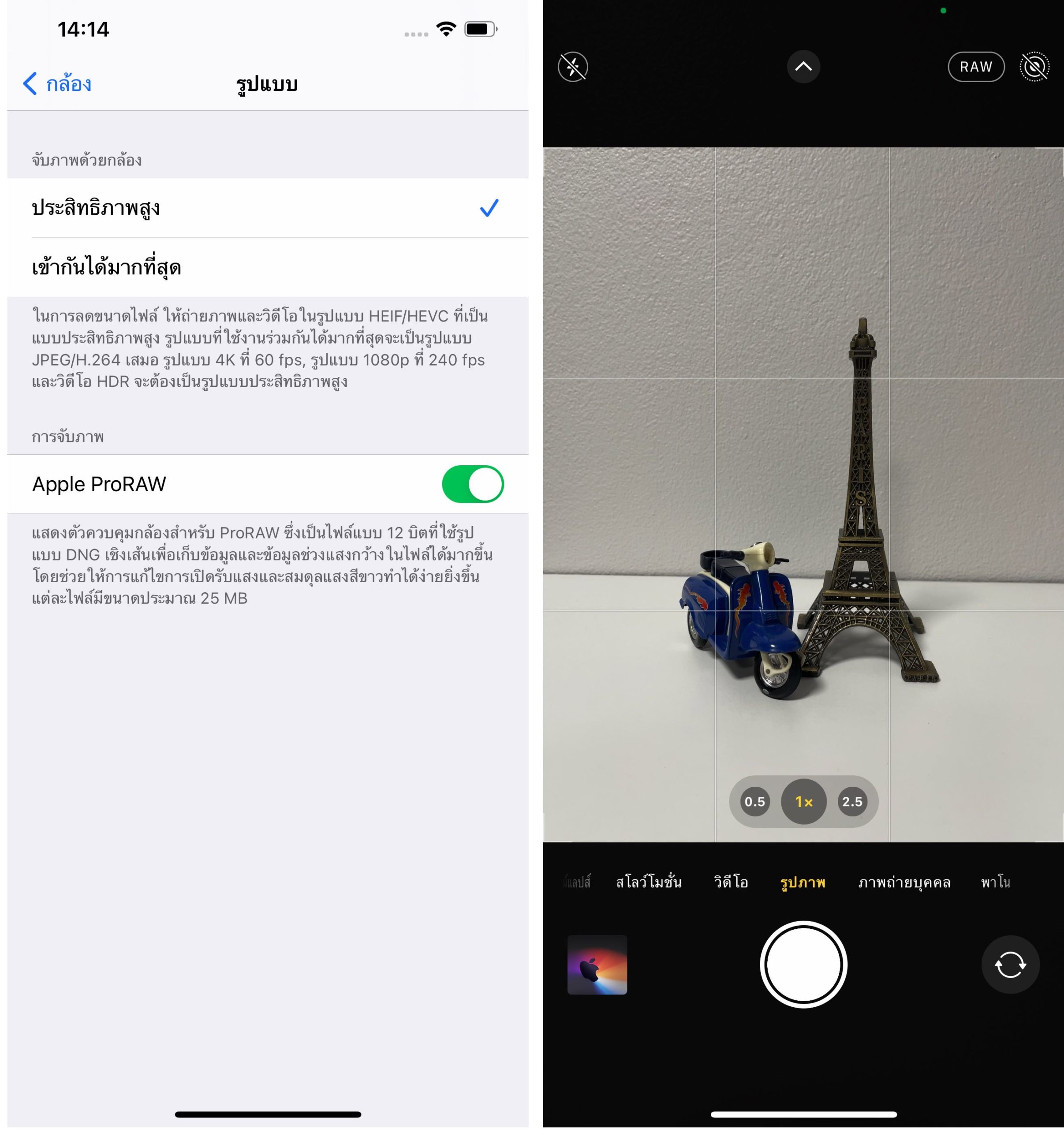This screenshot has width=1064, height=1129.
Task: Turn off the Apple ProRAW switch
Action: coord(472,484)
